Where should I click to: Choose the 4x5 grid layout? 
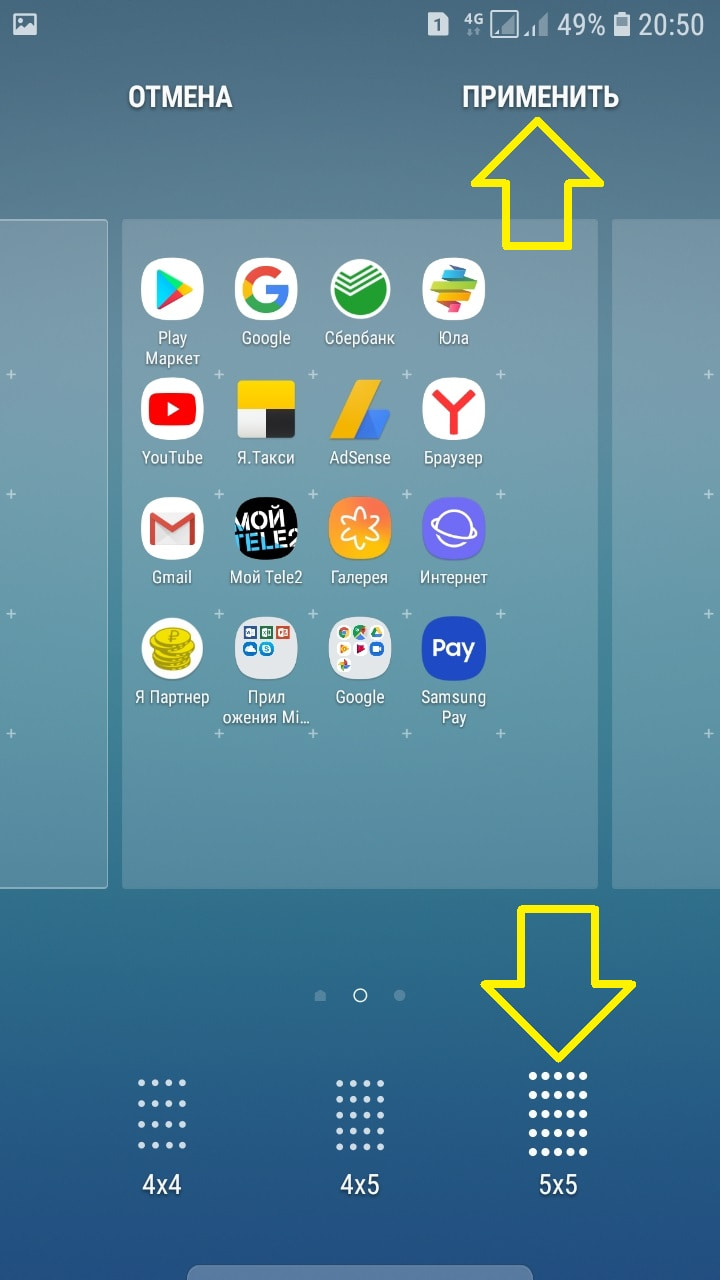coord(360,1135)
